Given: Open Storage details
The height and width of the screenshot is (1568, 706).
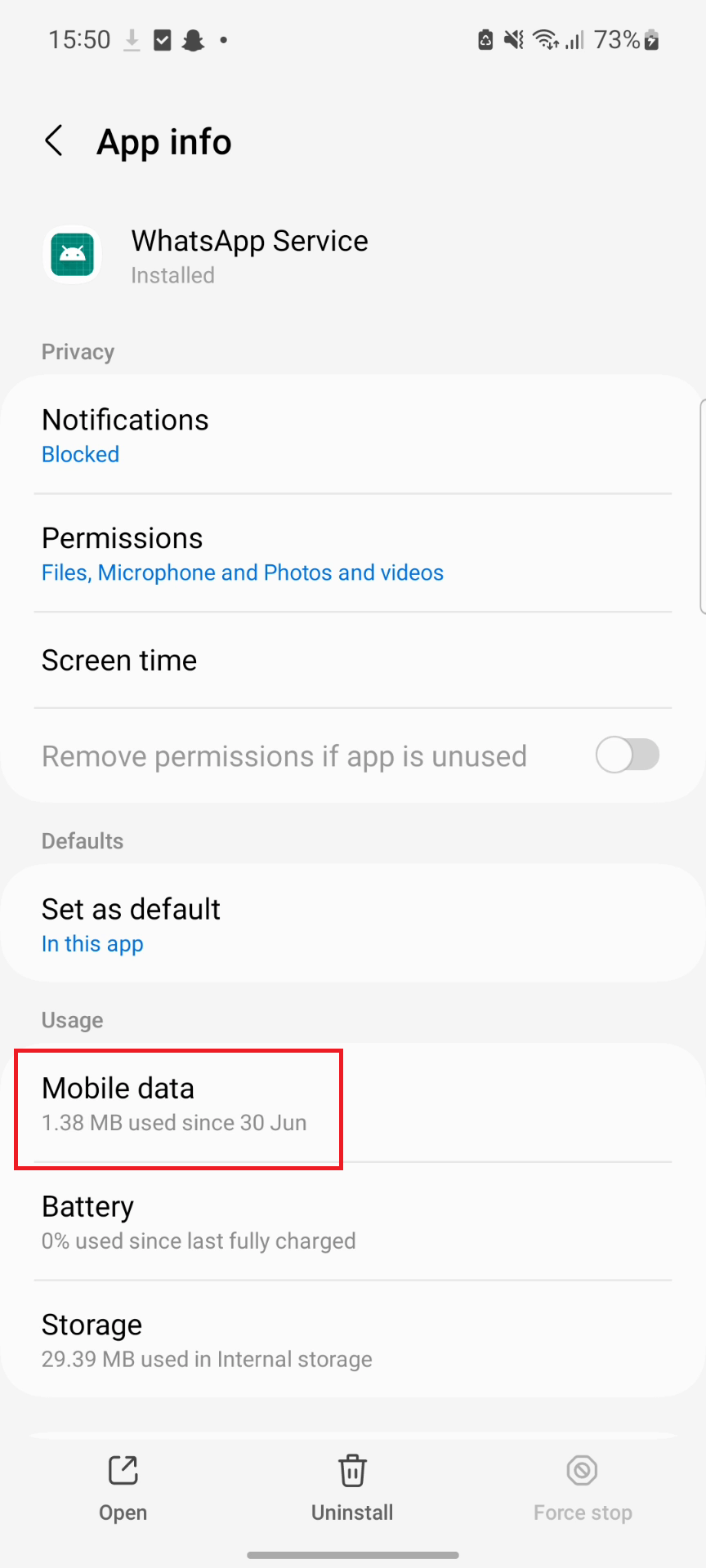Looking at the screenshot, I should click(x=353, y=1339).
